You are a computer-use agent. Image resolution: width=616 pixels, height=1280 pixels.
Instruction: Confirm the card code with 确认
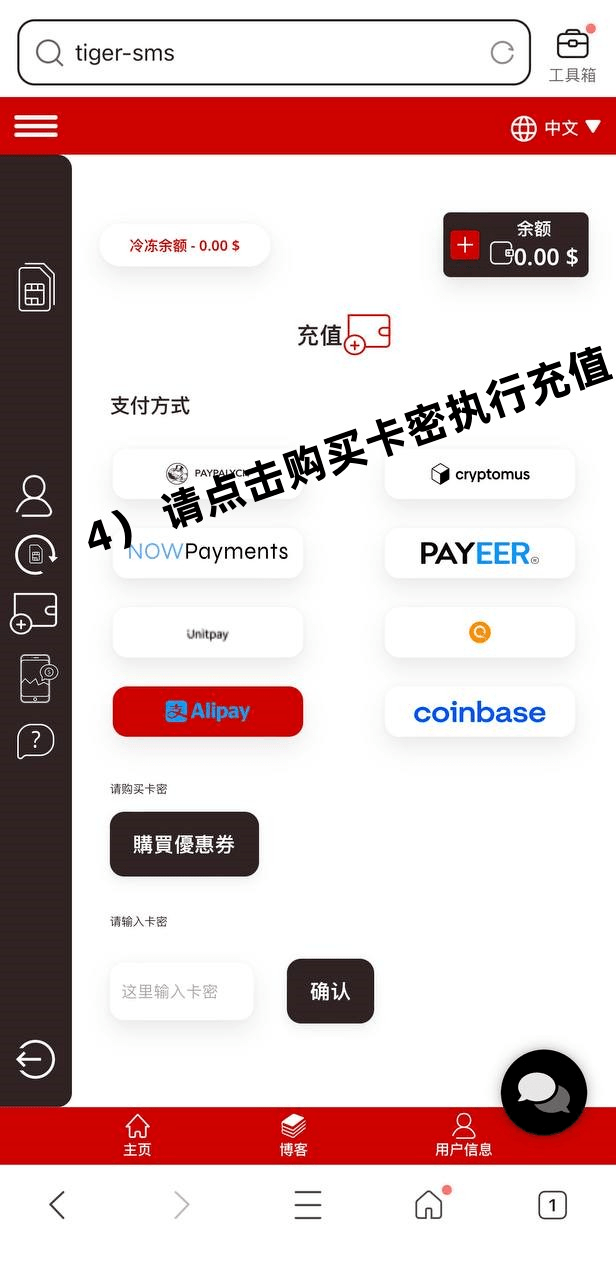click(x=330, y=991)
